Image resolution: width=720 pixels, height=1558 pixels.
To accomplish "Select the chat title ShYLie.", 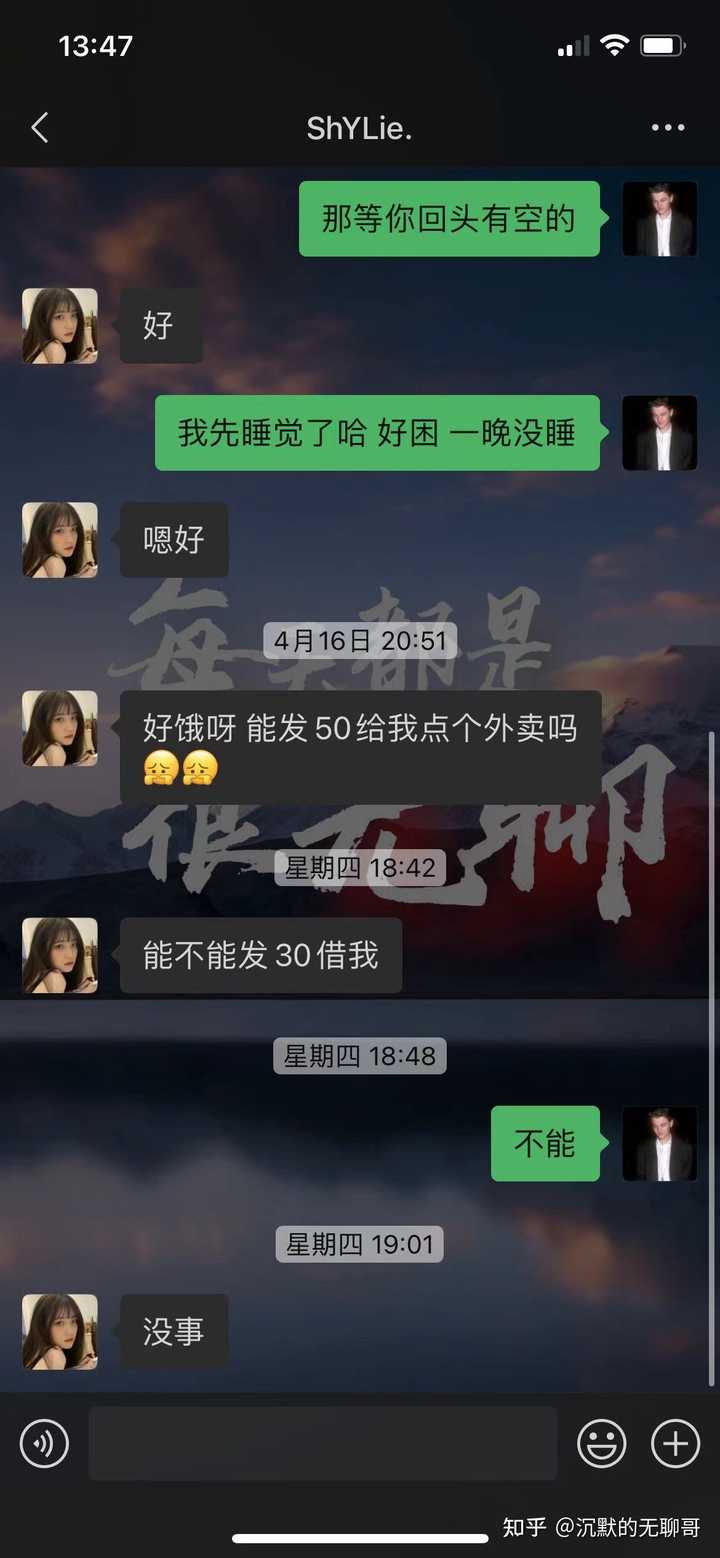I will click(x=359, y=127).
